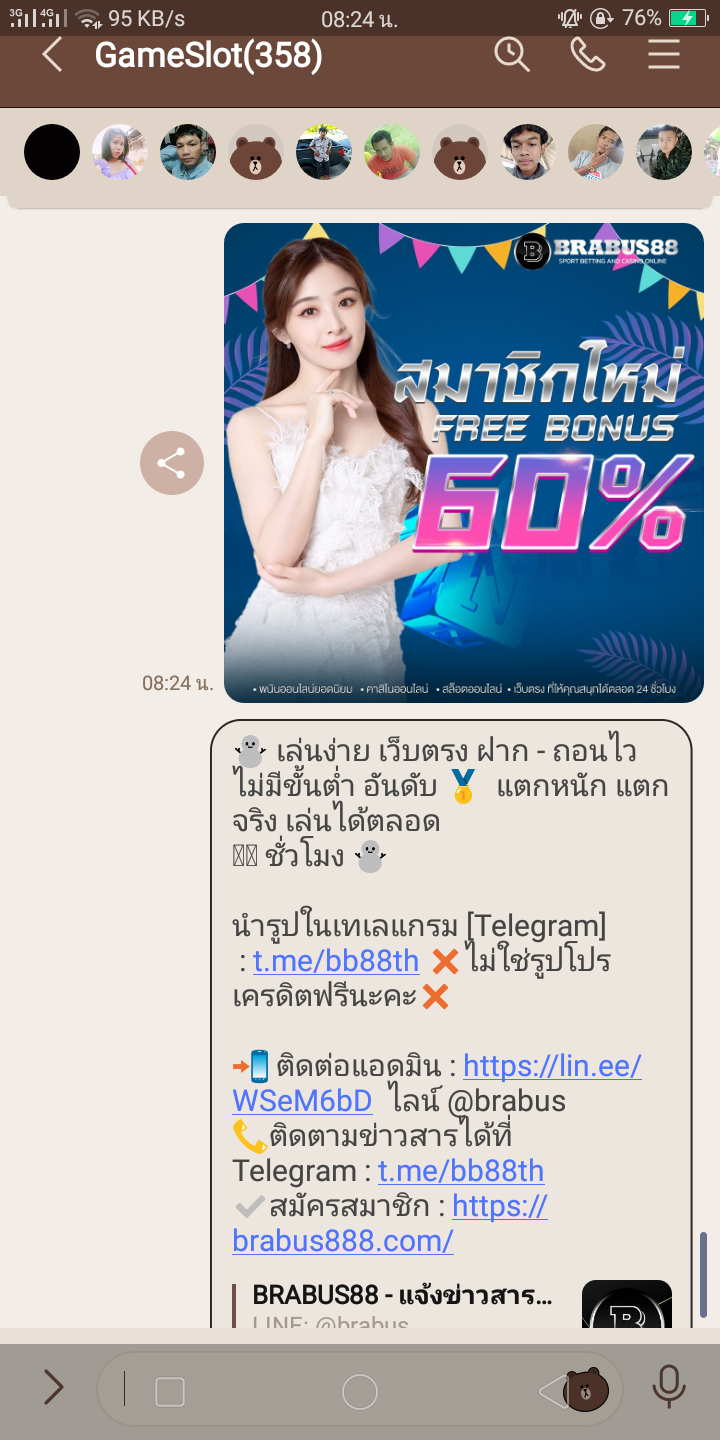
Task: Expand the chevron beside message input
Action: (53, 1387)
